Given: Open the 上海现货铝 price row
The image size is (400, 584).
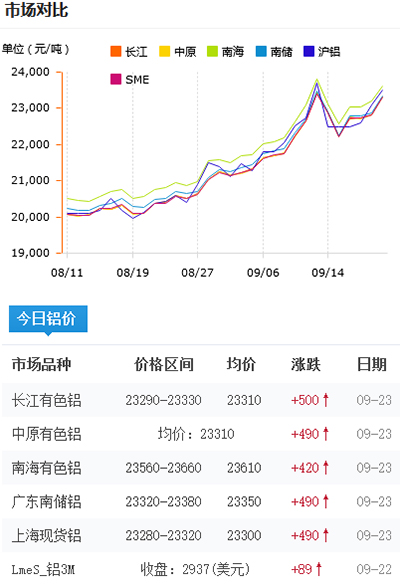Looking at the screenshot, I should pyautogui.click(x=201, y=535).
